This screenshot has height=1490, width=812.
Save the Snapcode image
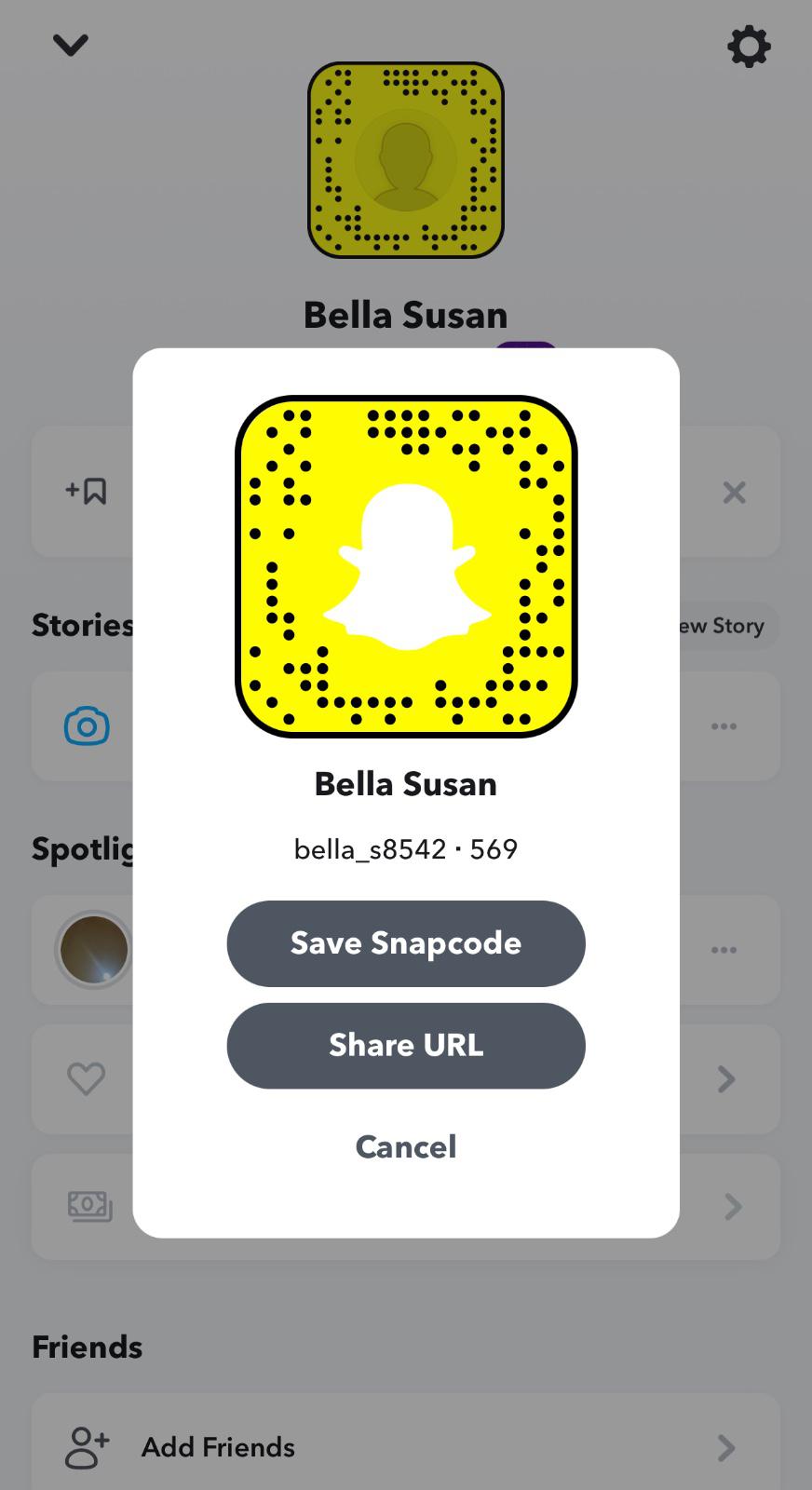tap(406, 943)
